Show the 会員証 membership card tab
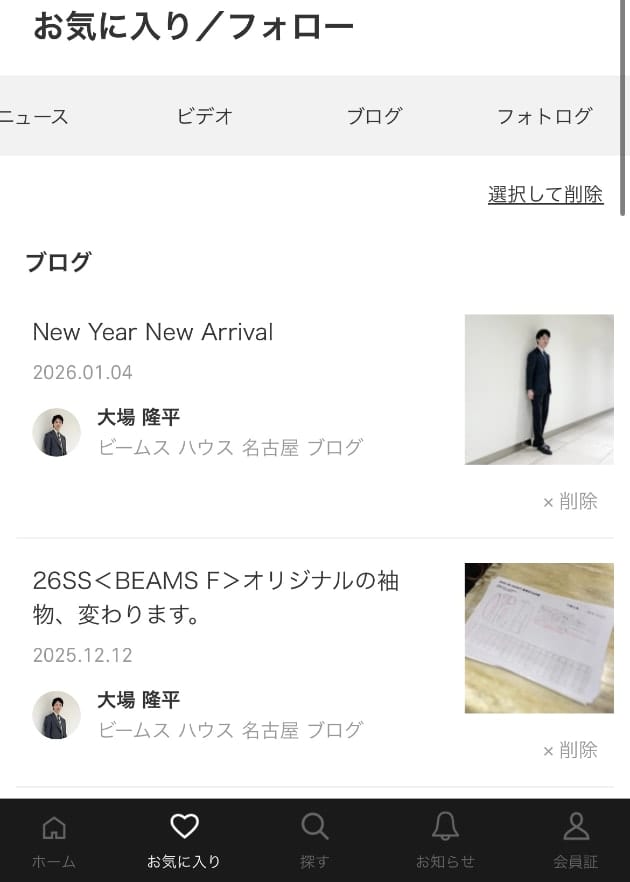 click(575, 840)
